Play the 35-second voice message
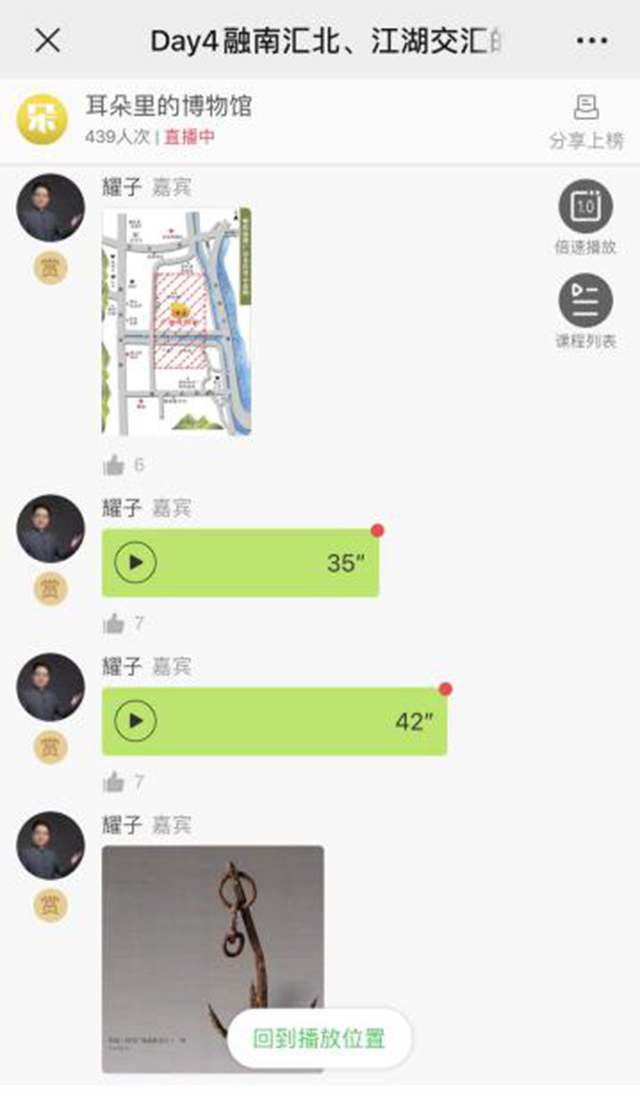This screenshot has width=640, height=1098. [x=136, y=563]
